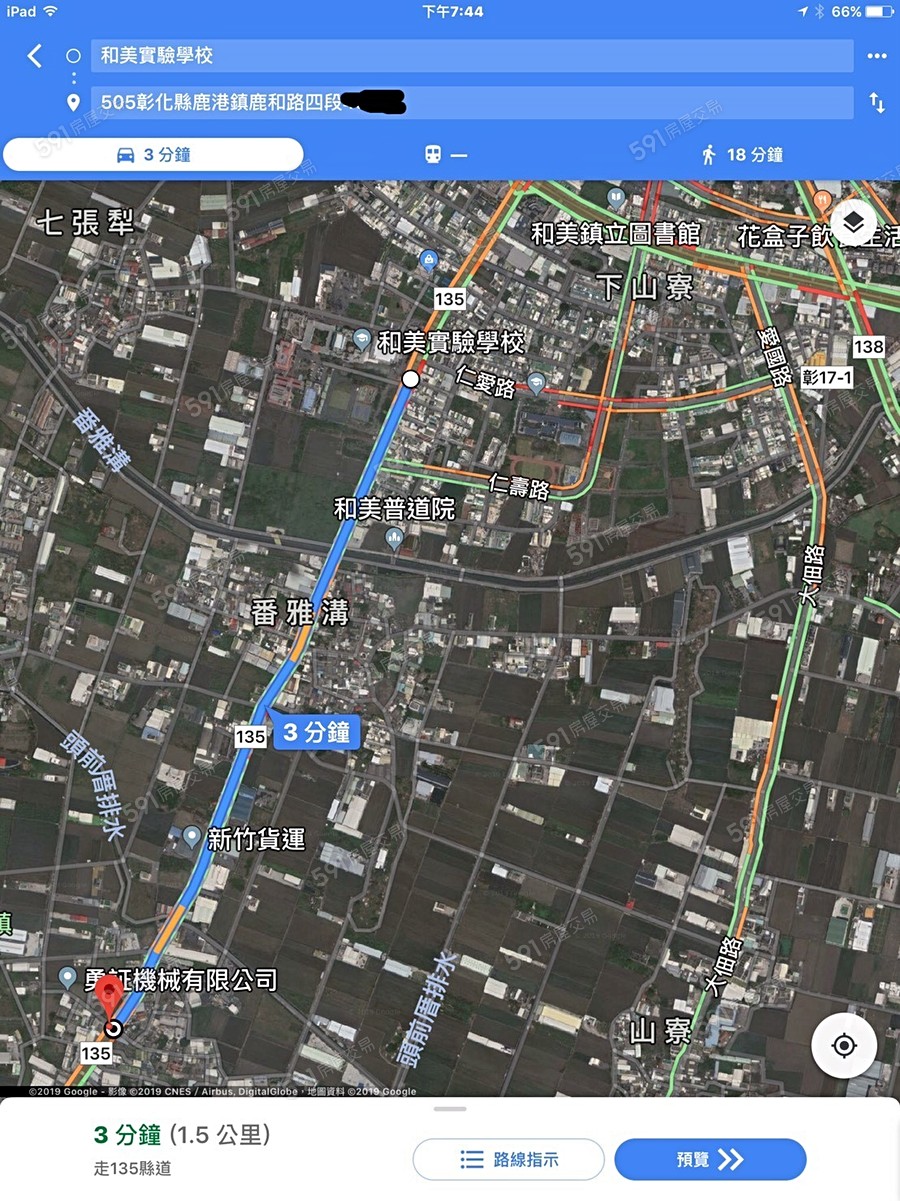Select the driving tab showing 3 分鐘
The width and height of the screenshot is (900, 1201).
click(x=153, y=154)
